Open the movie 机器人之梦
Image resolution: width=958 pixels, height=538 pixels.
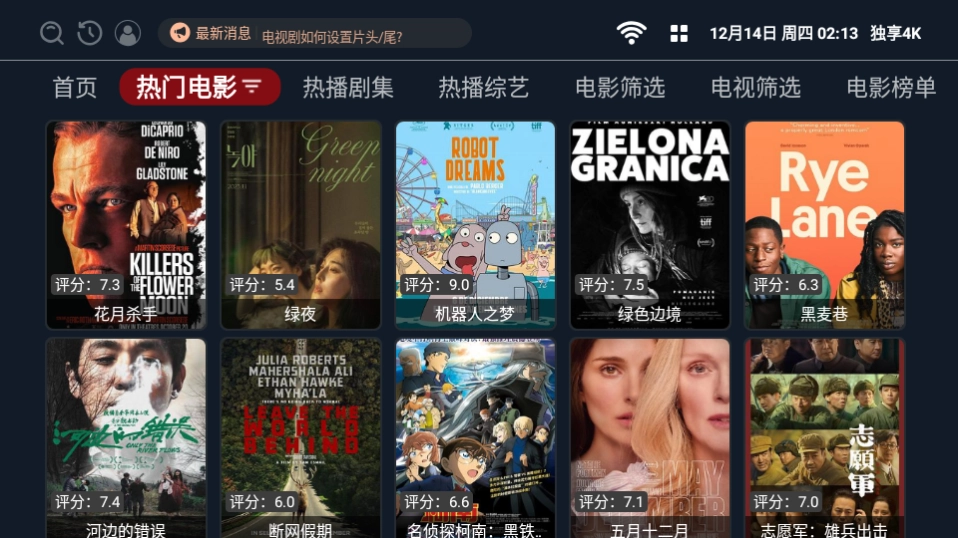point(475,225)
